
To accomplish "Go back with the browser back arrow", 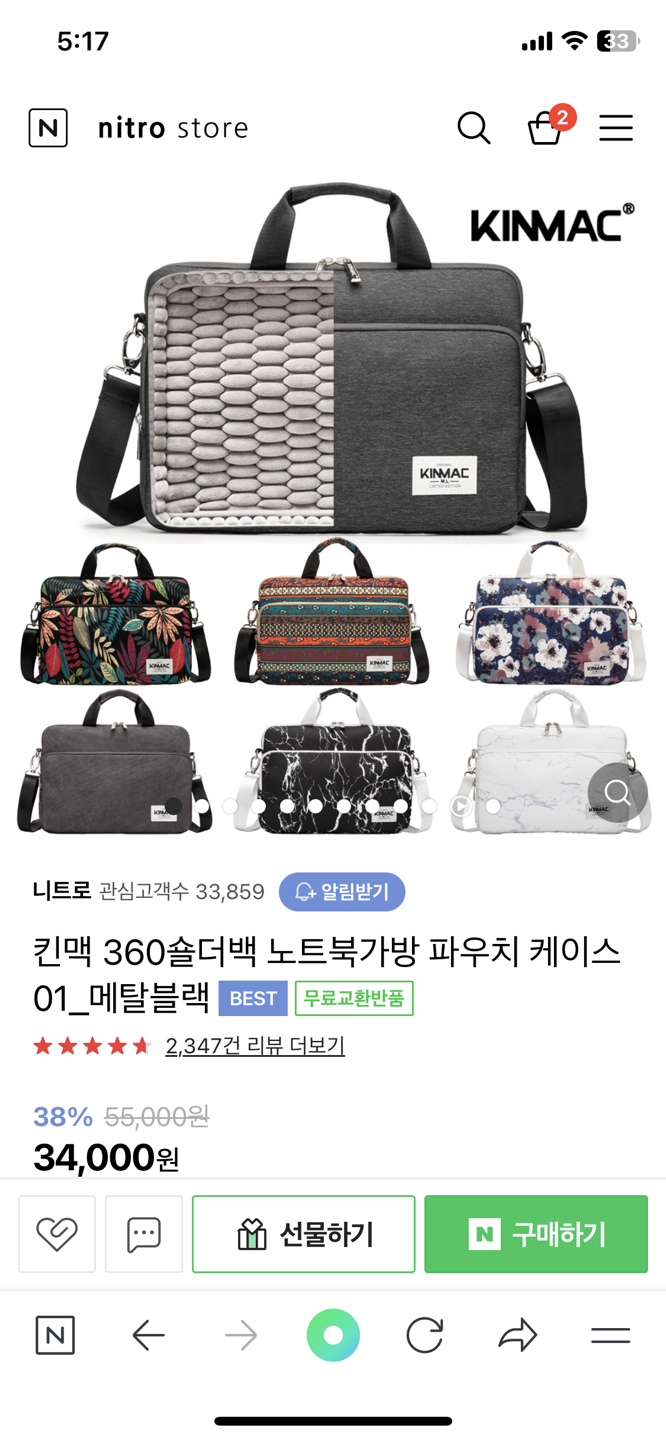I will pyautogui.click(x=148, y=1335).
